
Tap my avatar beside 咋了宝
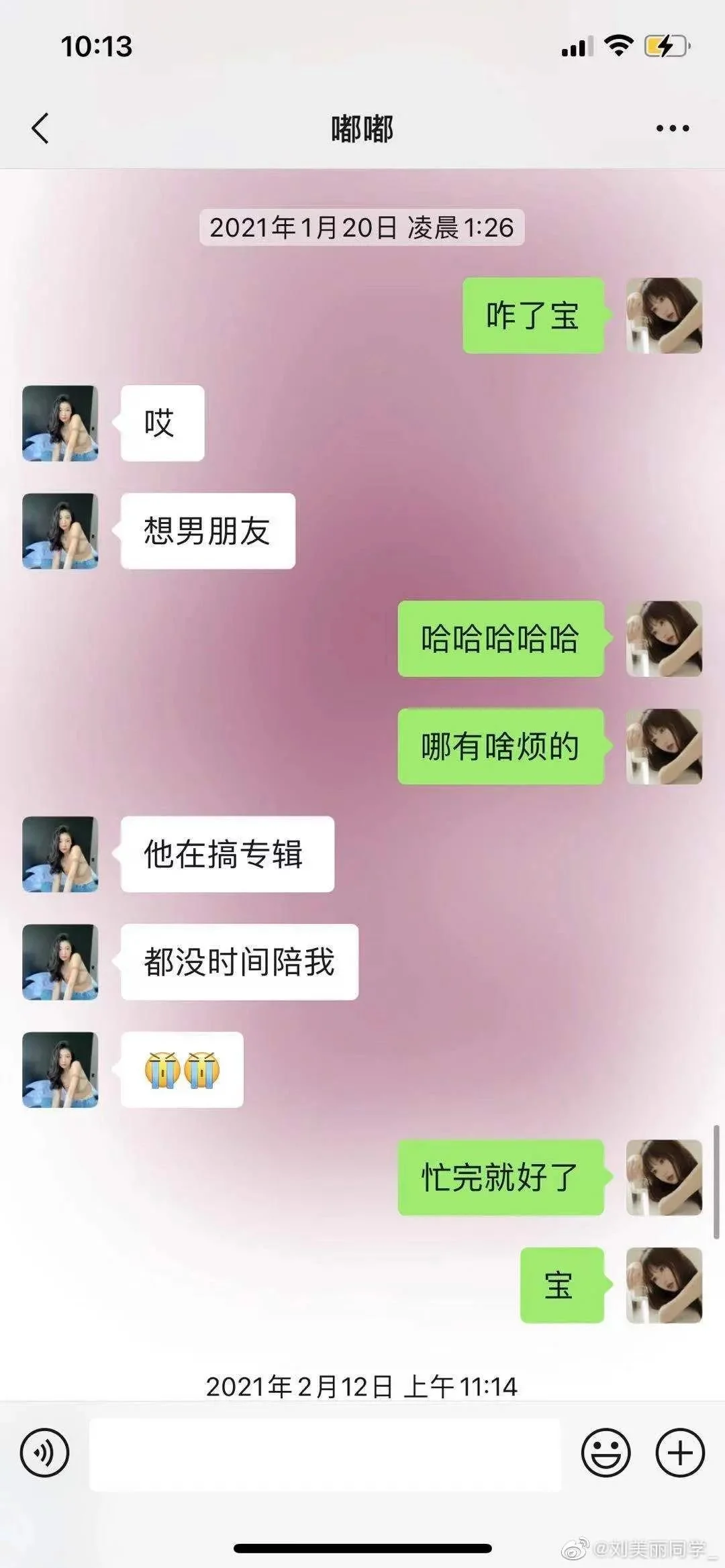[664, 315]
